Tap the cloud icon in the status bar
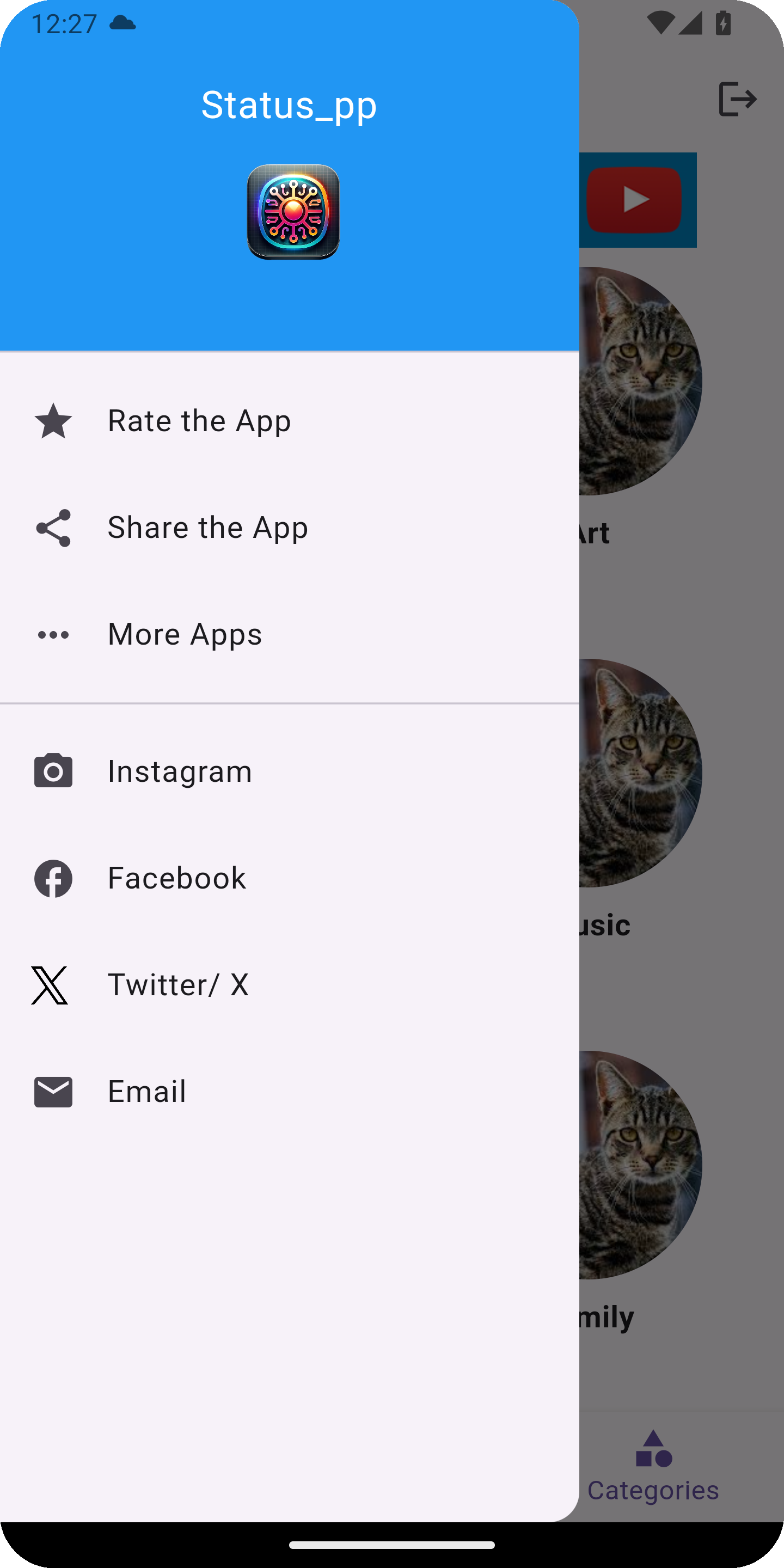The image size is (784, 1568). [x=122, y=22]
